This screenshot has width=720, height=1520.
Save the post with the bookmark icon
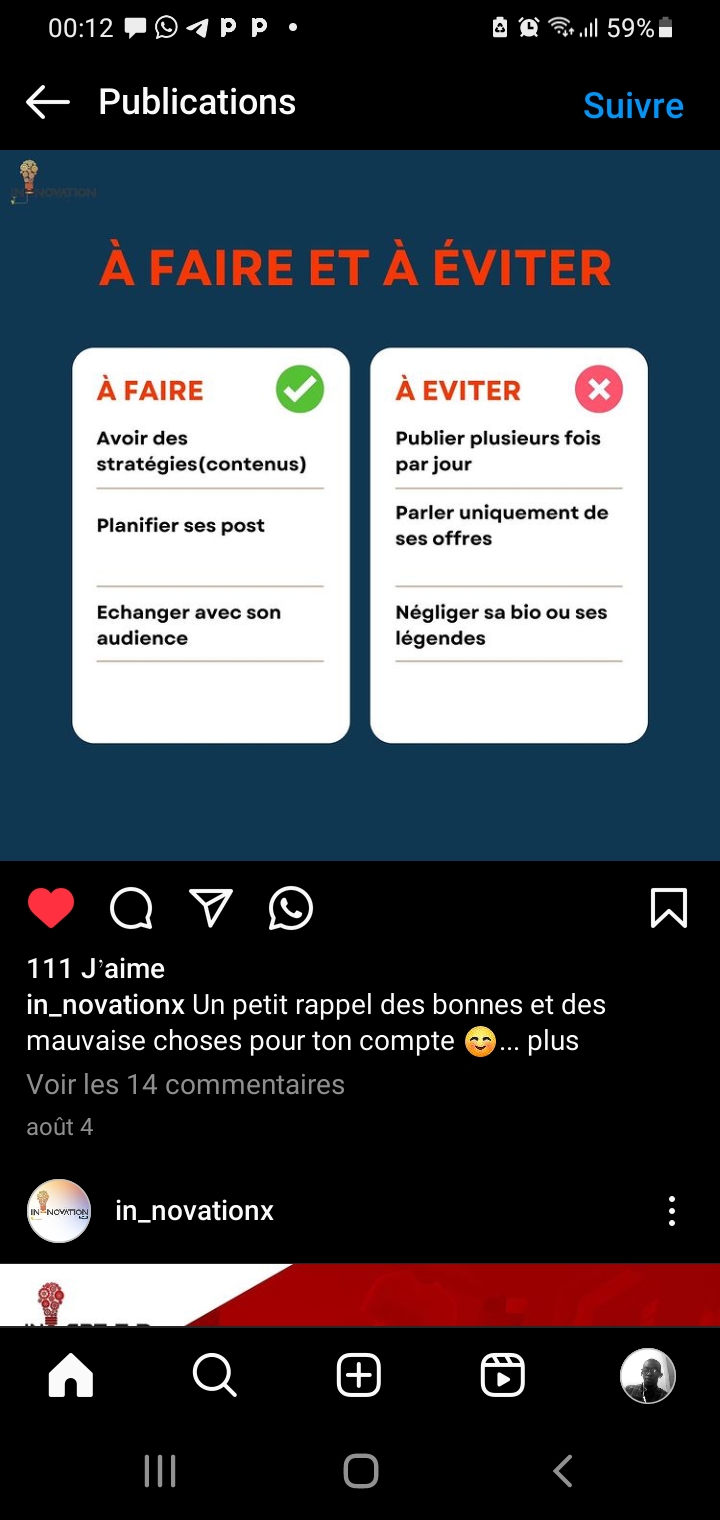(x=669, y=908)
